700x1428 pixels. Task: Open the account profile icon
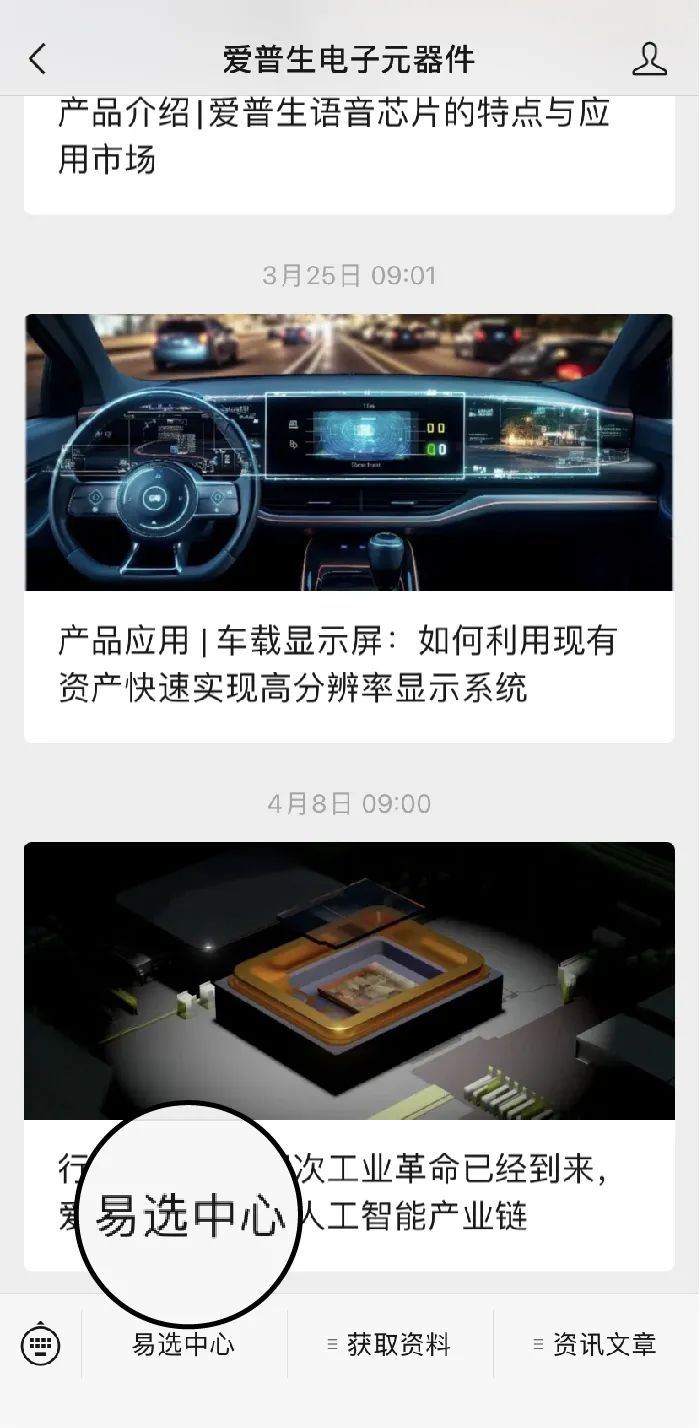[649, 59]
